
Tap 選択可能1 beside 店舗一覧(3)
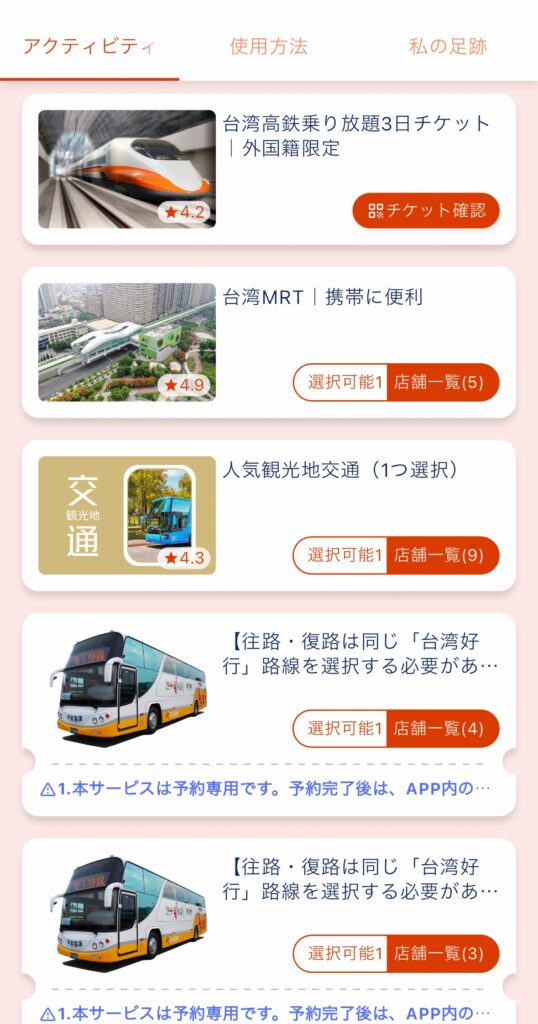[x=340, y=953]
